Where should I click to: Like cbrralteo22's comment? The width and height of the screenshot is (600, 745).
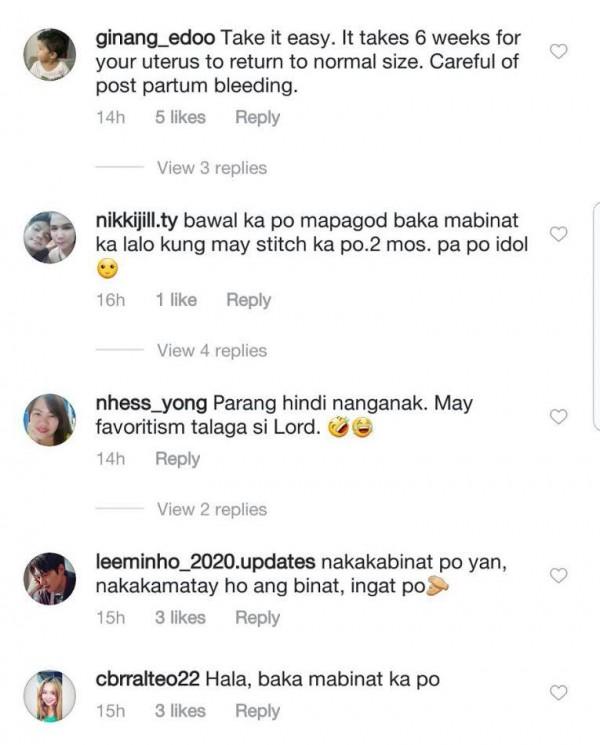pyautogui.click(x=560, y=692)
